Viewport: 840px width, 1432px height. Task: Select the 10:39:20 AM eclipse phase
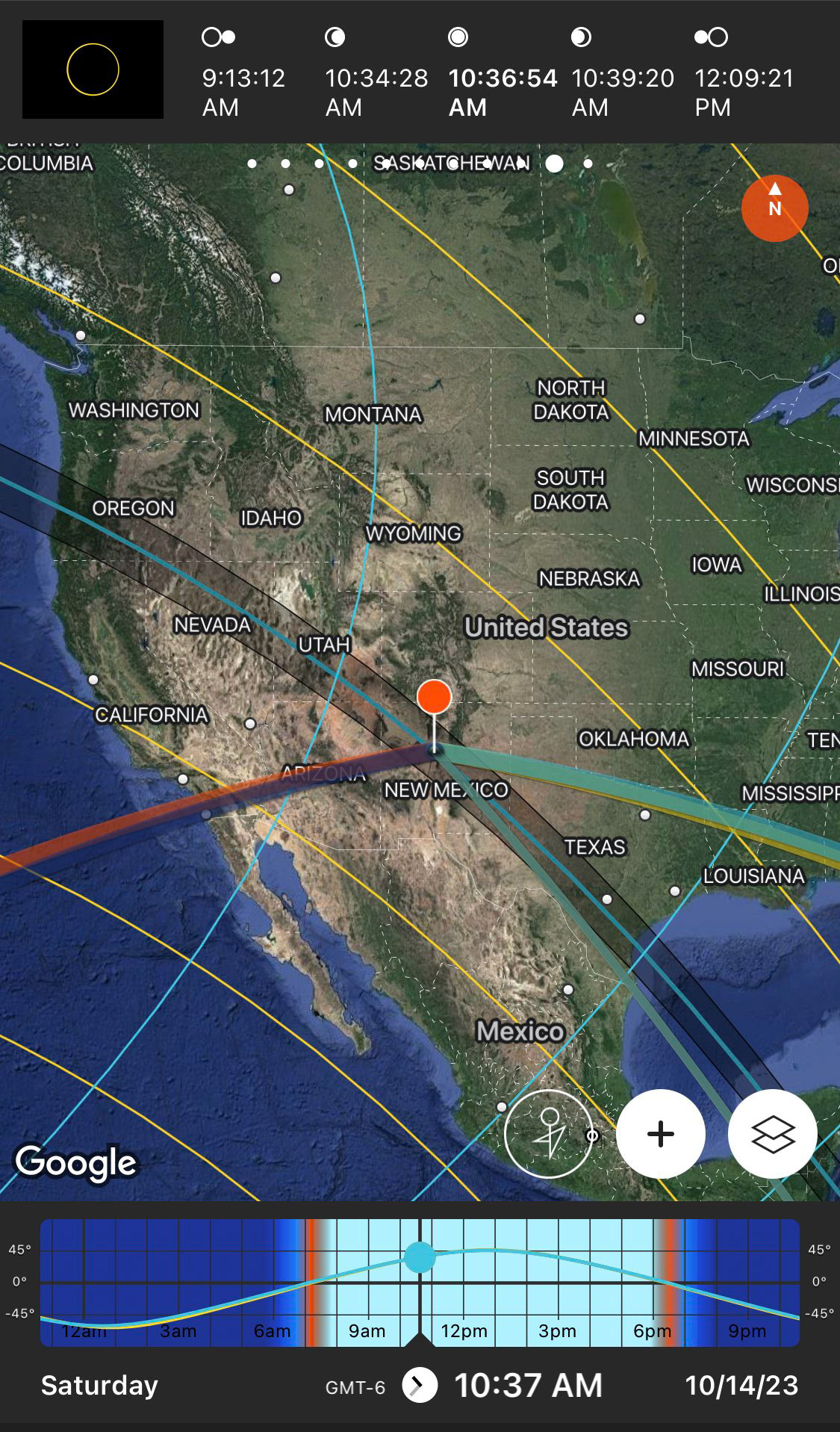[623, 73]
